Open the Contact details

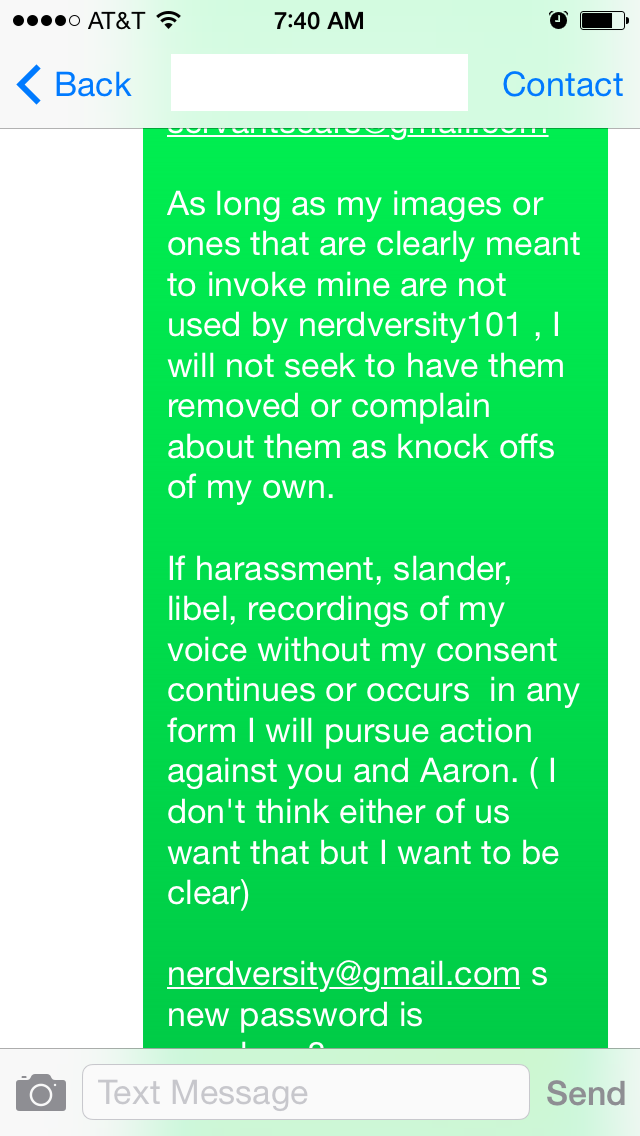pyautogui.click(x=562, y=86)
